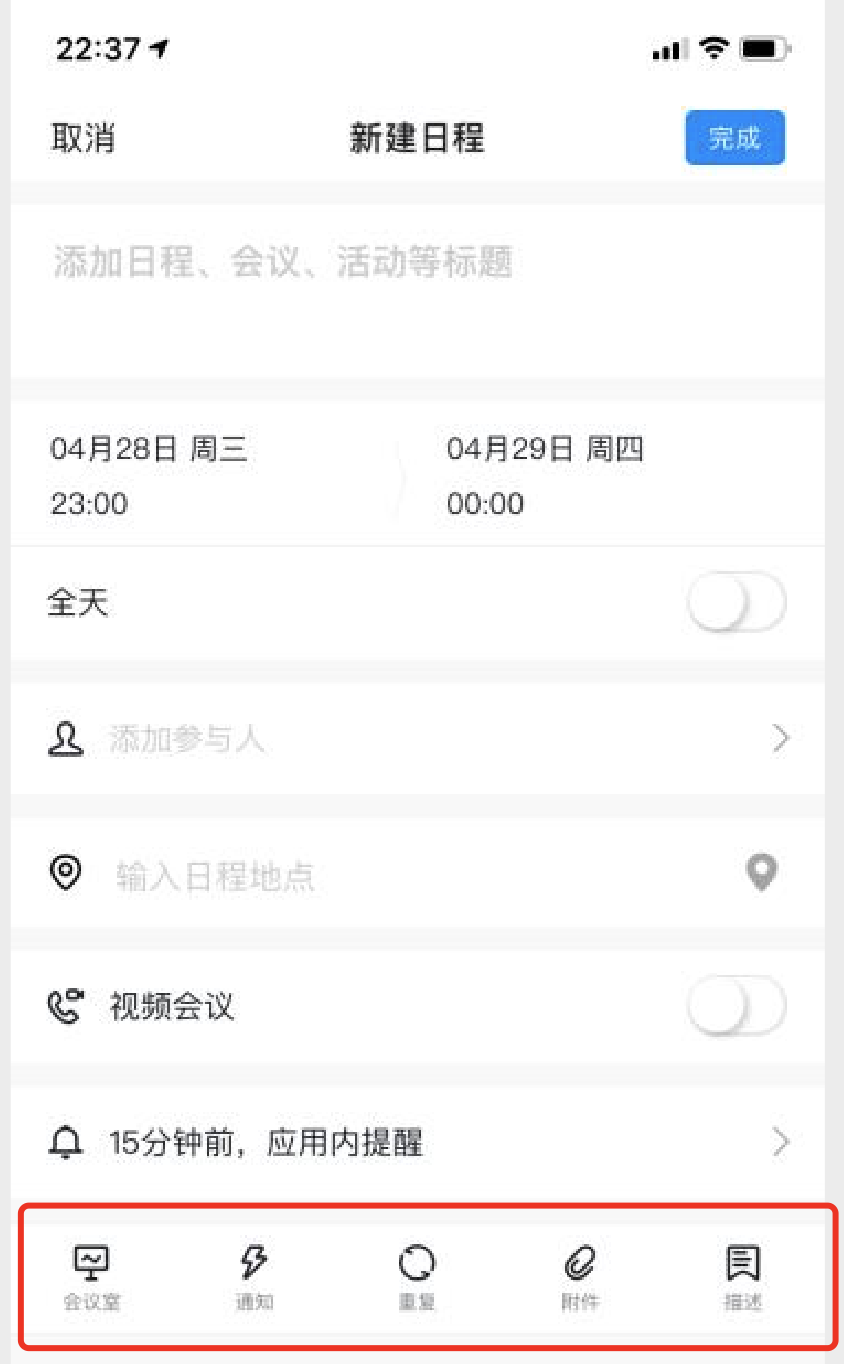Enter a location in 输入日程地点
Viewport: 844px width, 1364px height.
(400, 876)
